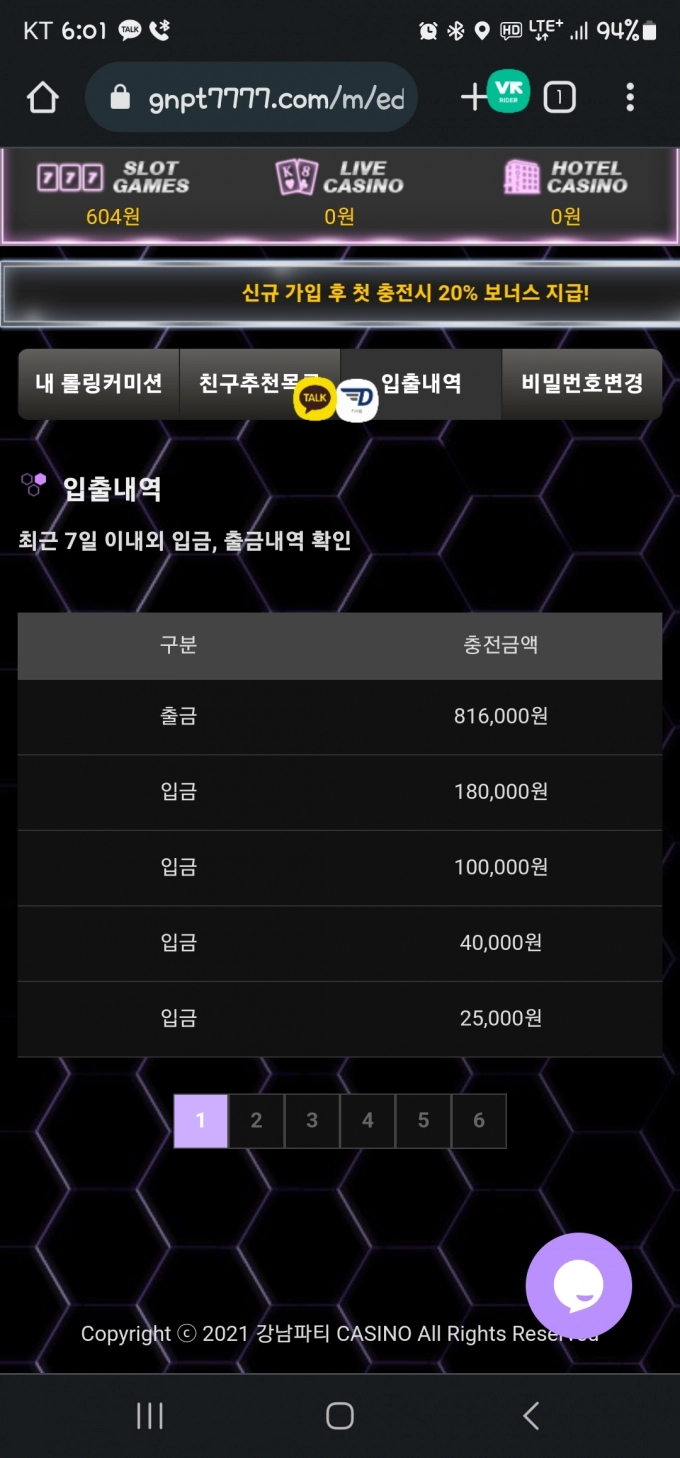Open the browser overflow menu

click(629, 97)
